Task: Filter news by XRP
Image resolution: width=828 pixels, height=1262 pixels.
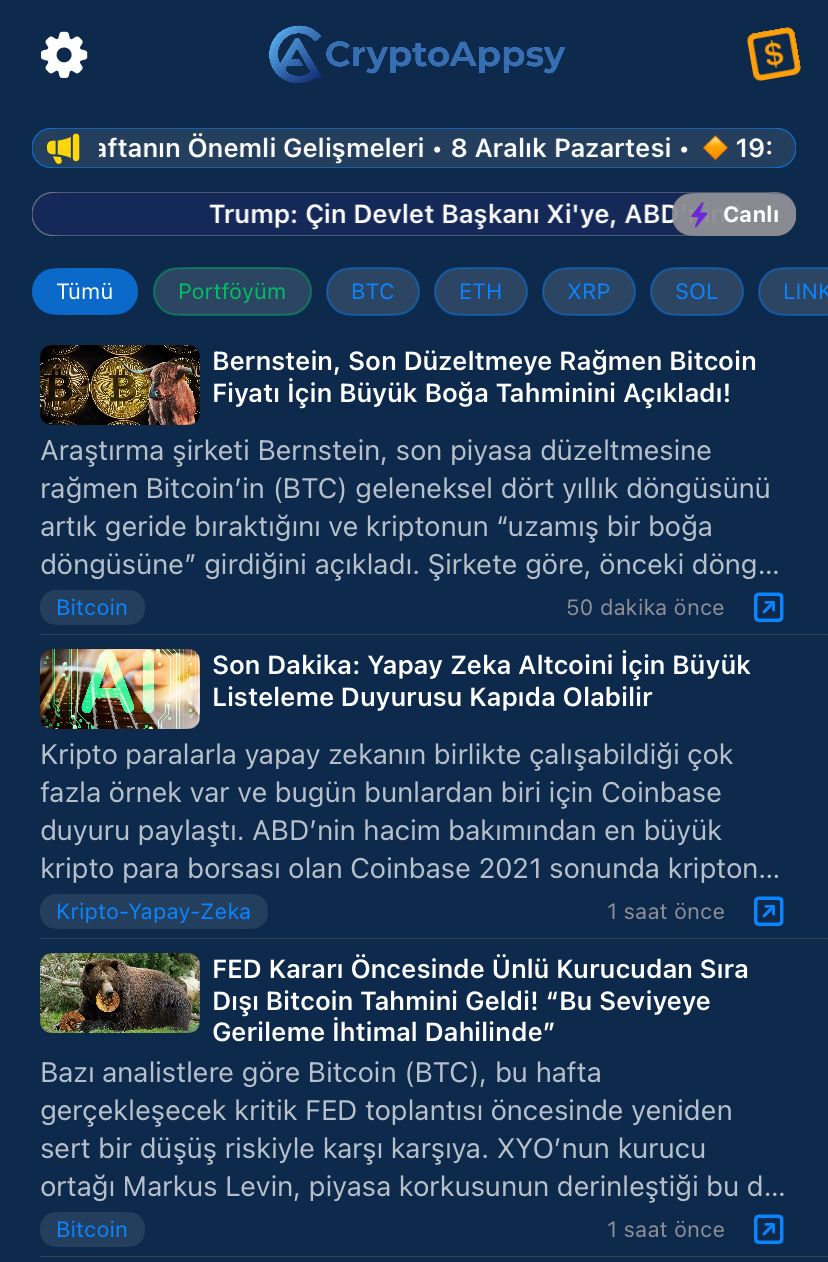Action: pyautogui.click(x=588, y=292)
